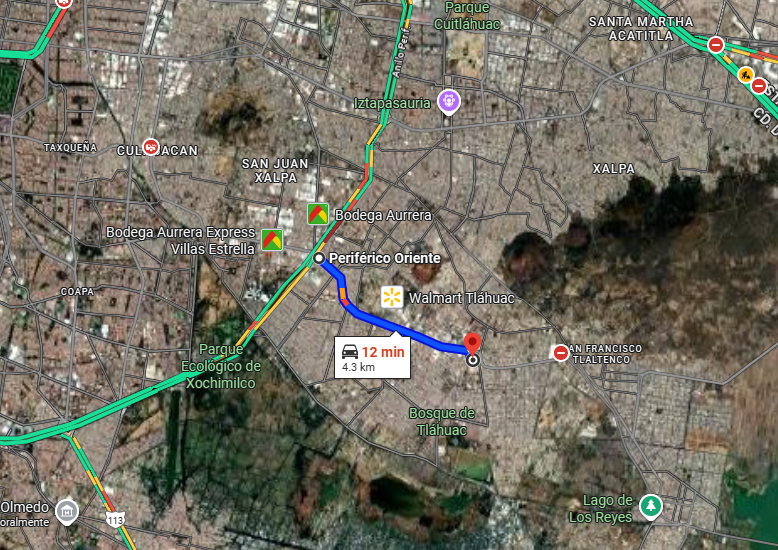
Task: View road closure near San Francisco Tlaltenco
Action: [x=561, y=353]
